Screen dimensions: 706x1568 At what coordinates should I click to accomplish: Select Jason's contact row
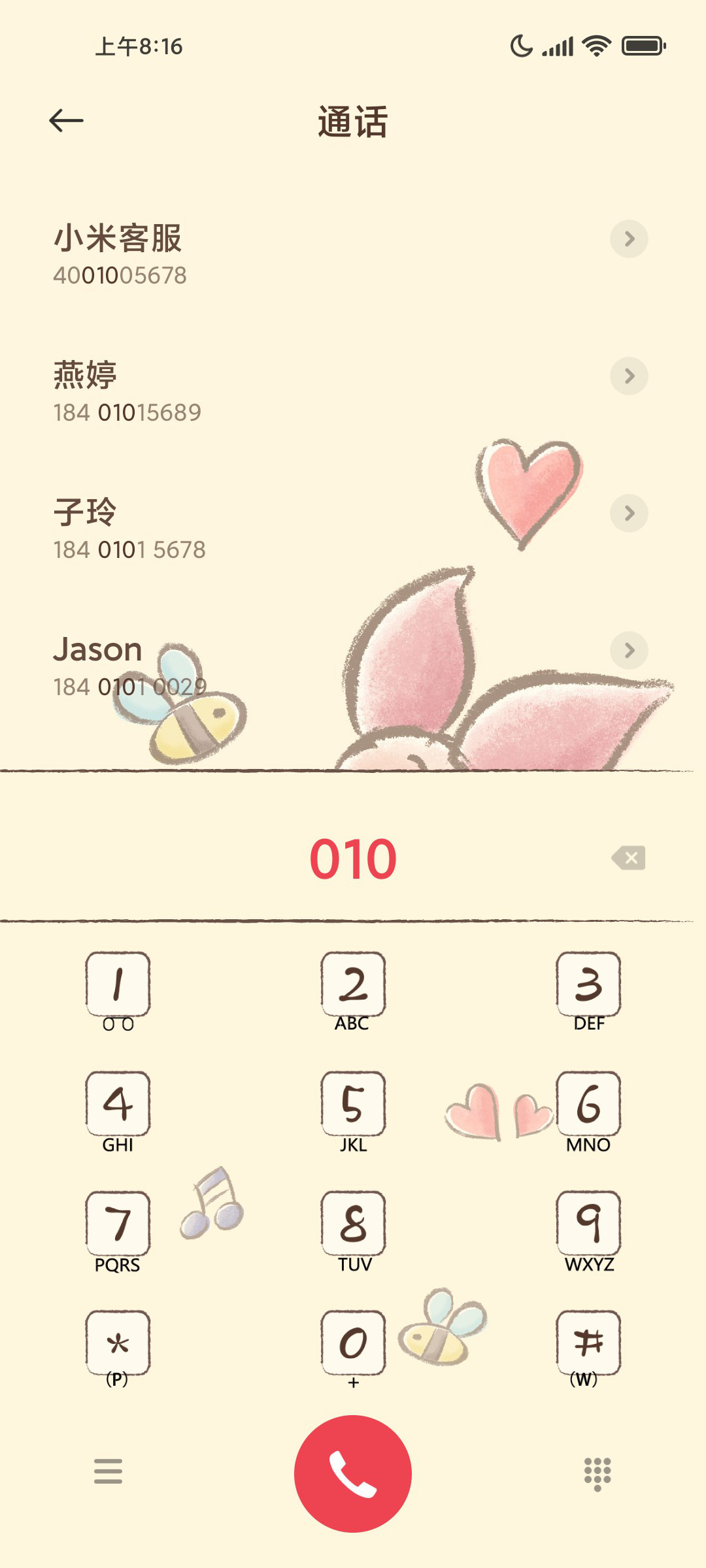click(353, 665)
